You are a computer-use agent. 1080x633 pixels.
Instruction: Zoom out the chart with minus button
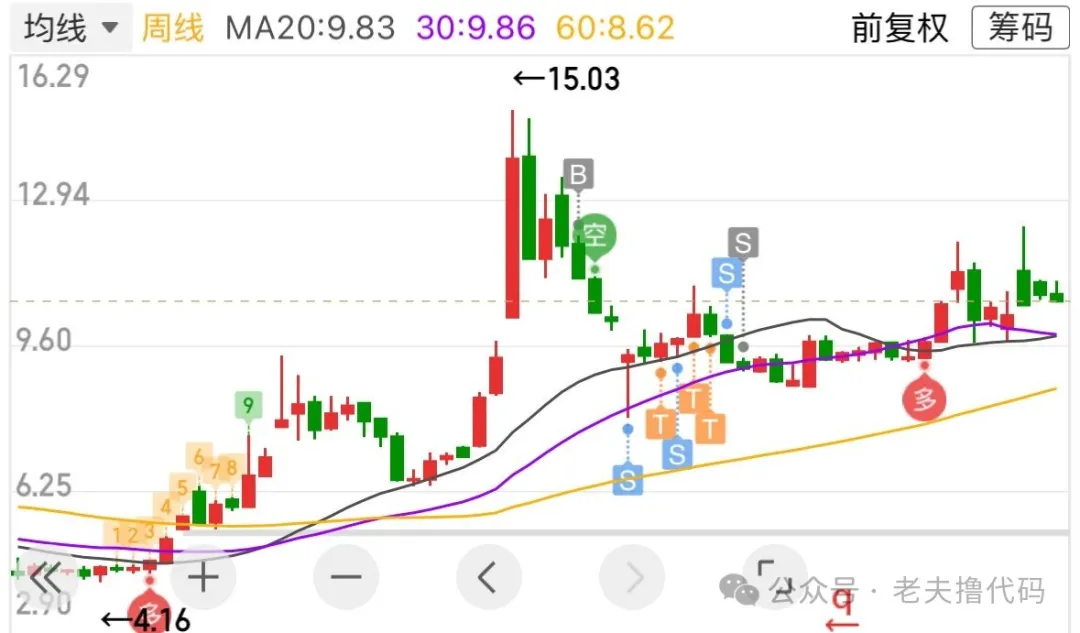(346, 577)
